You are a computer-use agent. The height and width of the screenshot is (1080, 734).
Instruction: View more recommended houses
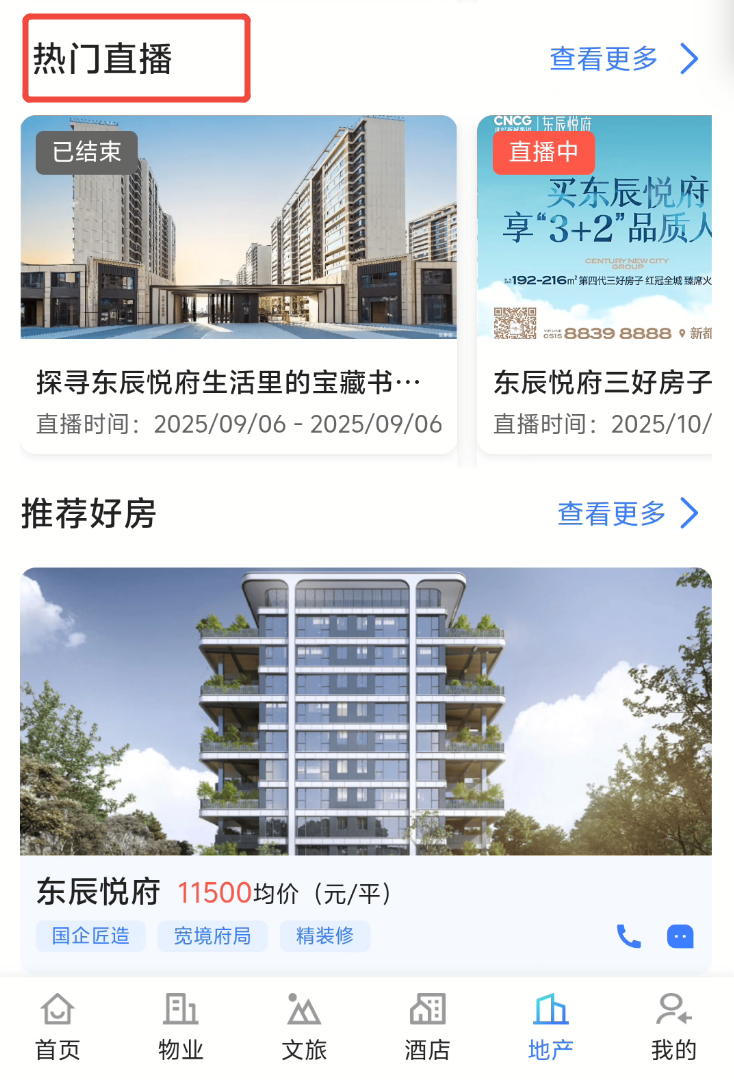628,514
